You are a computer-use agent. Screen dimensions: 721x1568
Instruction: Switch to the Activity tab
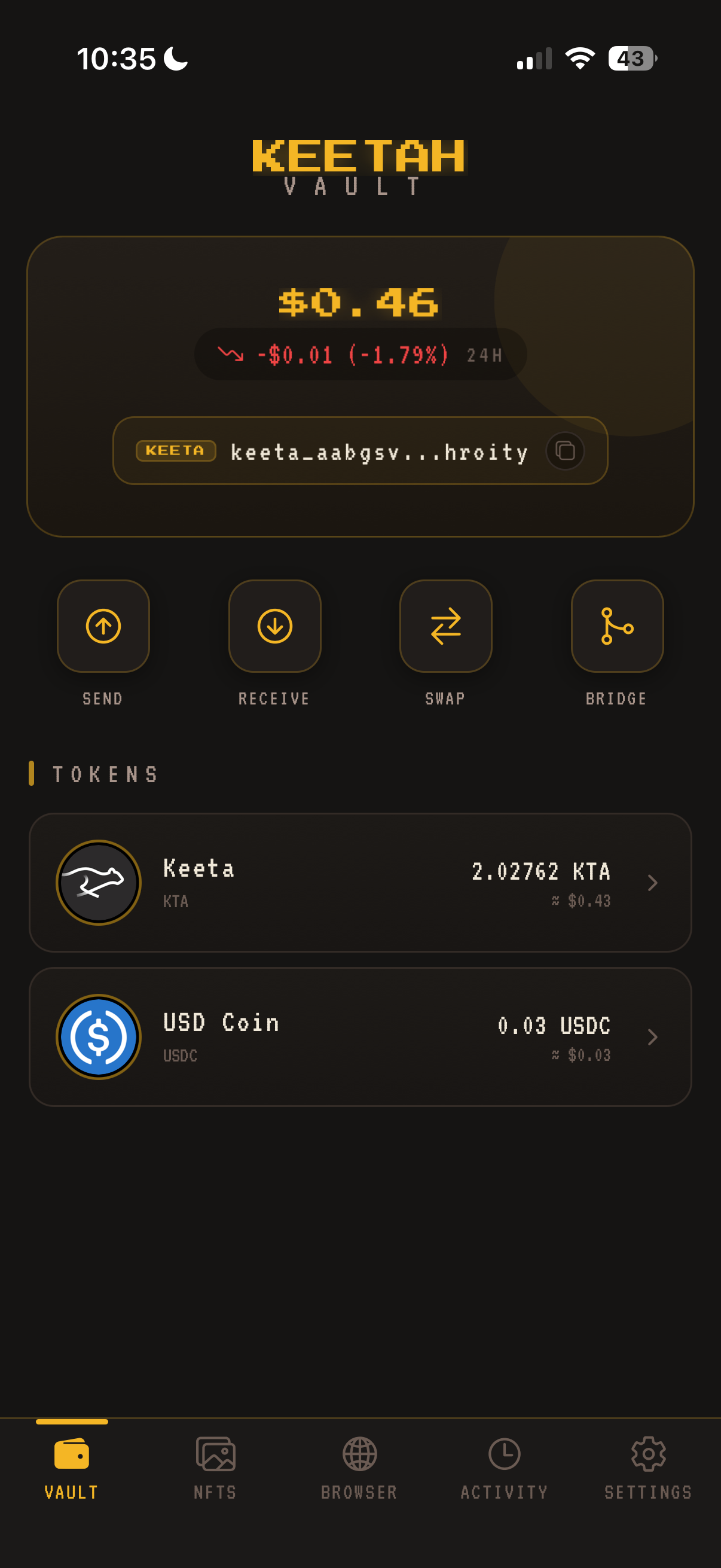point(505,1454)
